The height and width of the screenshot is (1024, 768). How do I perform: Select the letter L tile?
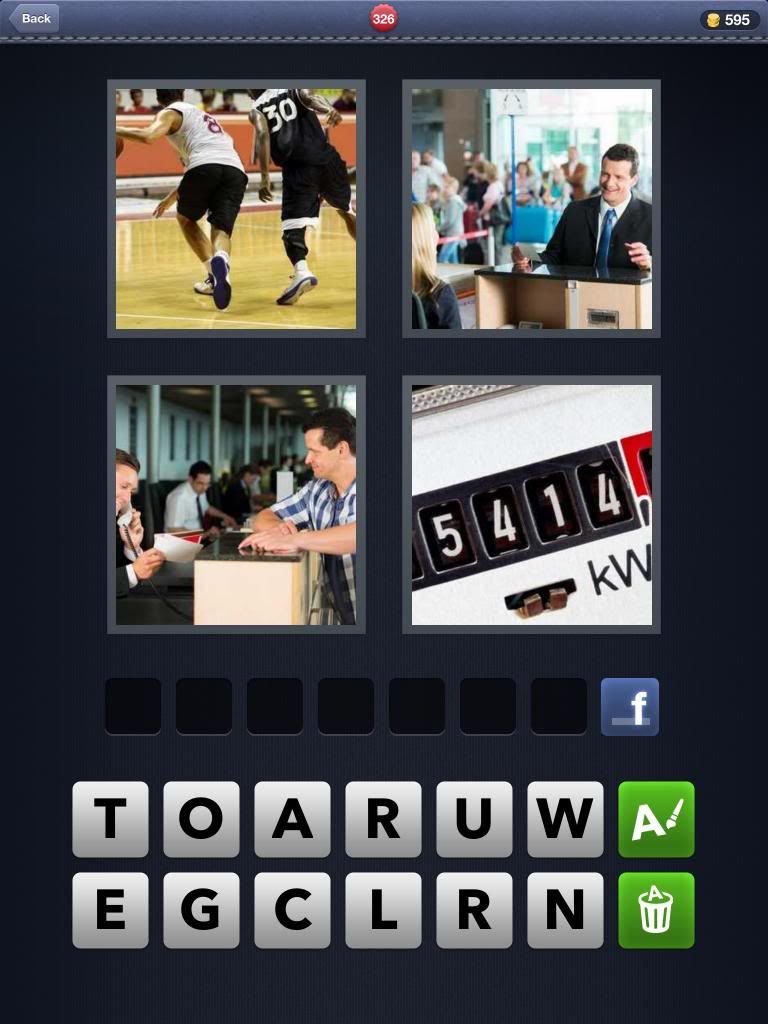[383, 910]
